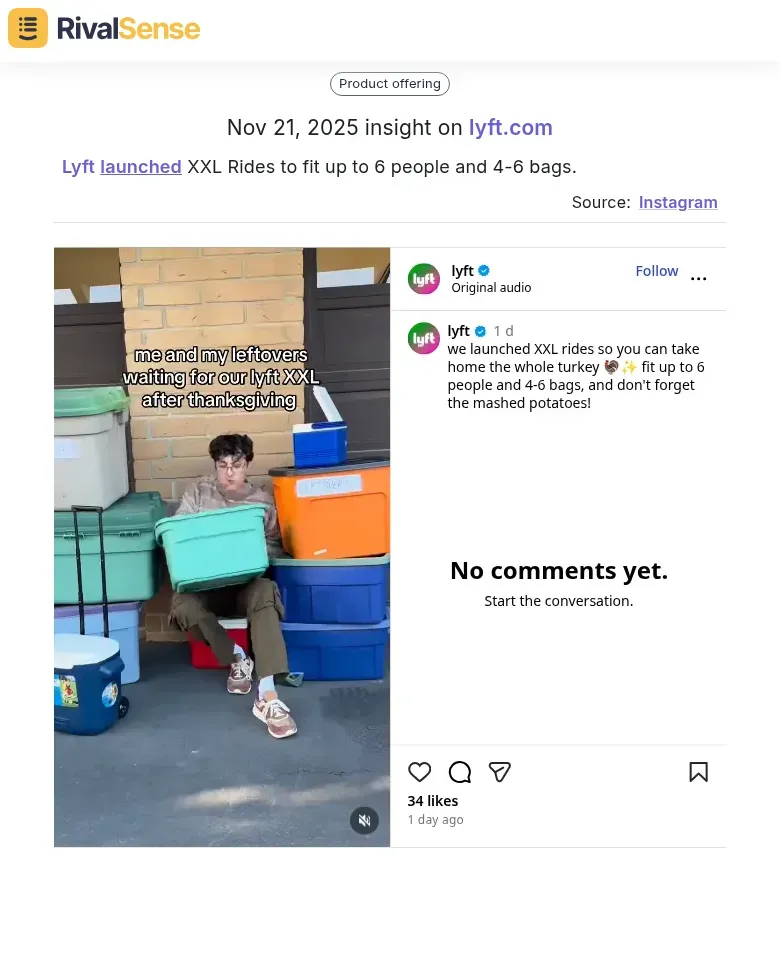Like the Lyft XXL post

click(420, 772)
